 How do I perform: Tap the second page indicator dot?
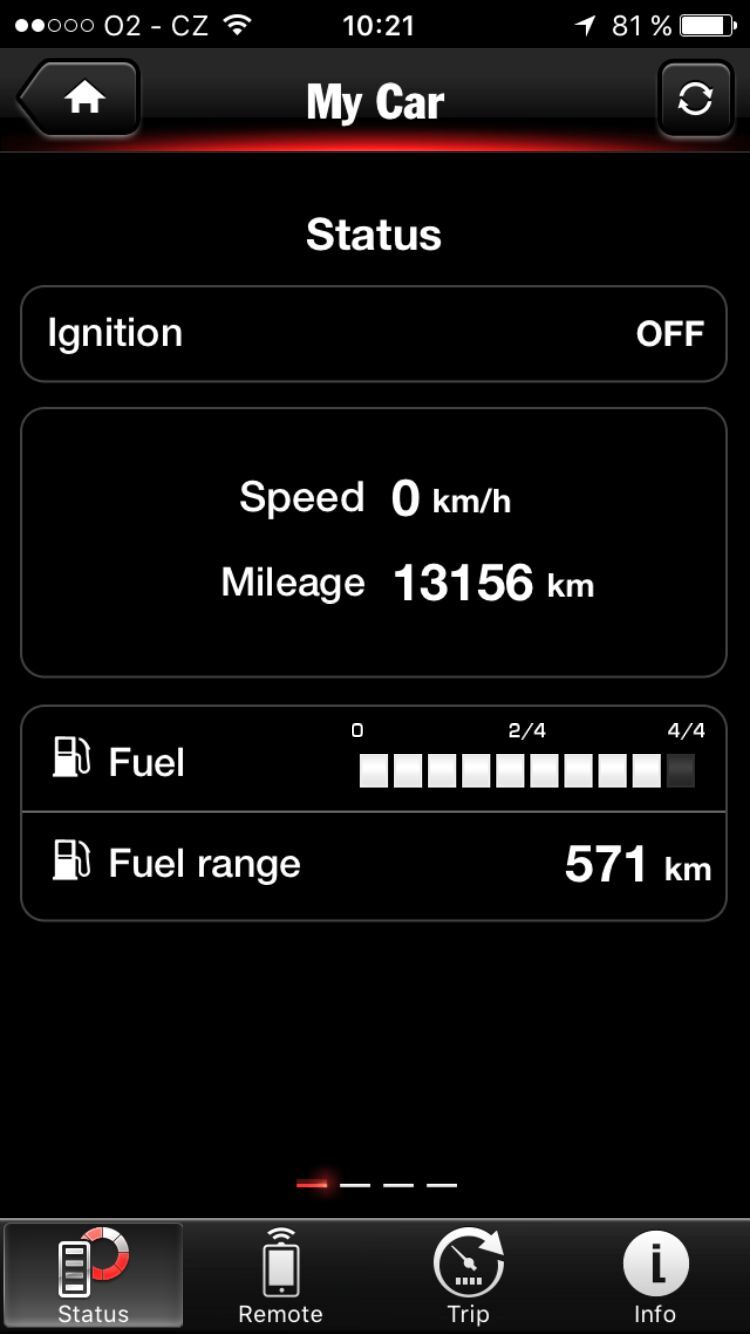tap(357, 1183)
